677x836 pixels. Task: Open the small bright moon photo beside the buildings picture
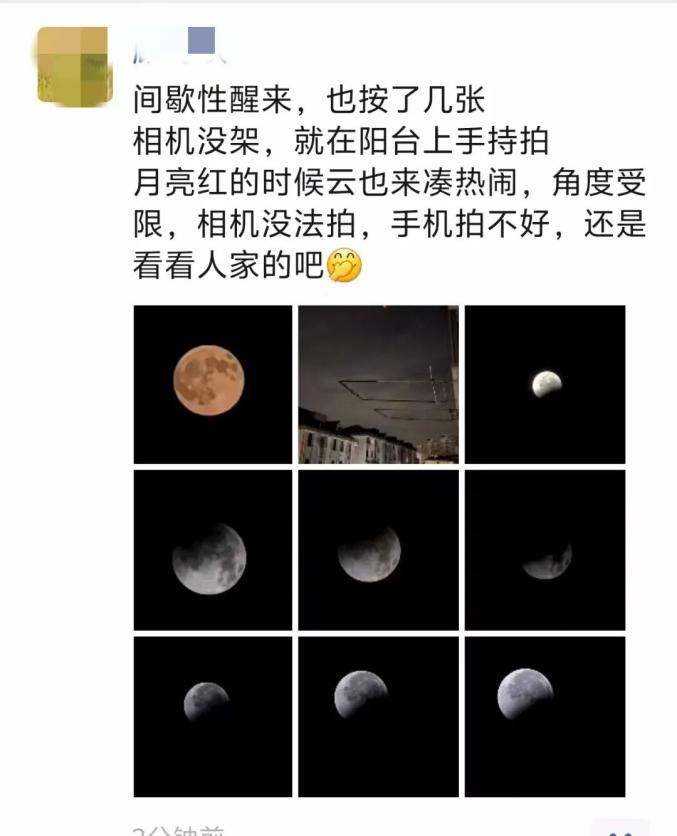click(x=545, y=384)
